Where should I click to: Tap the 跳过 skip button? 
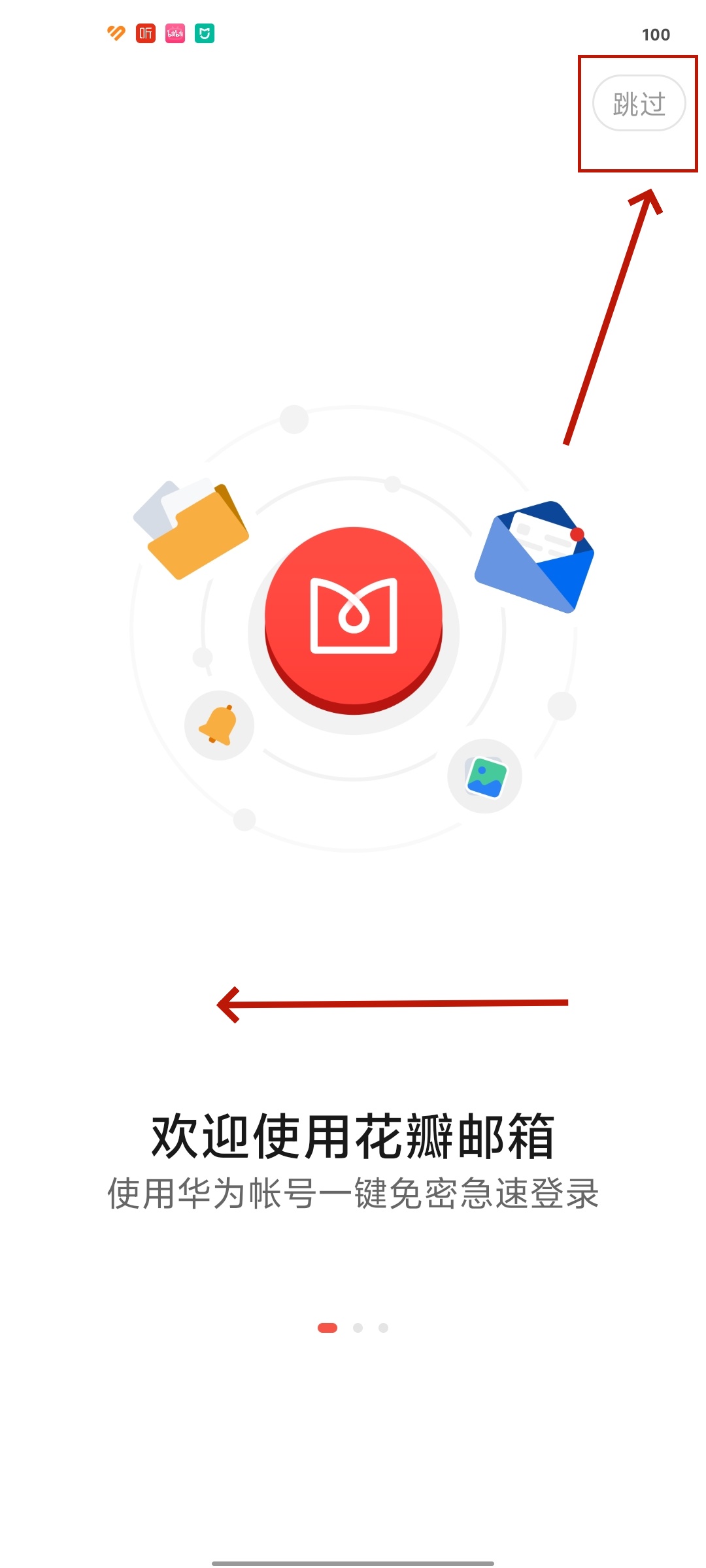(x=639, y=103)
